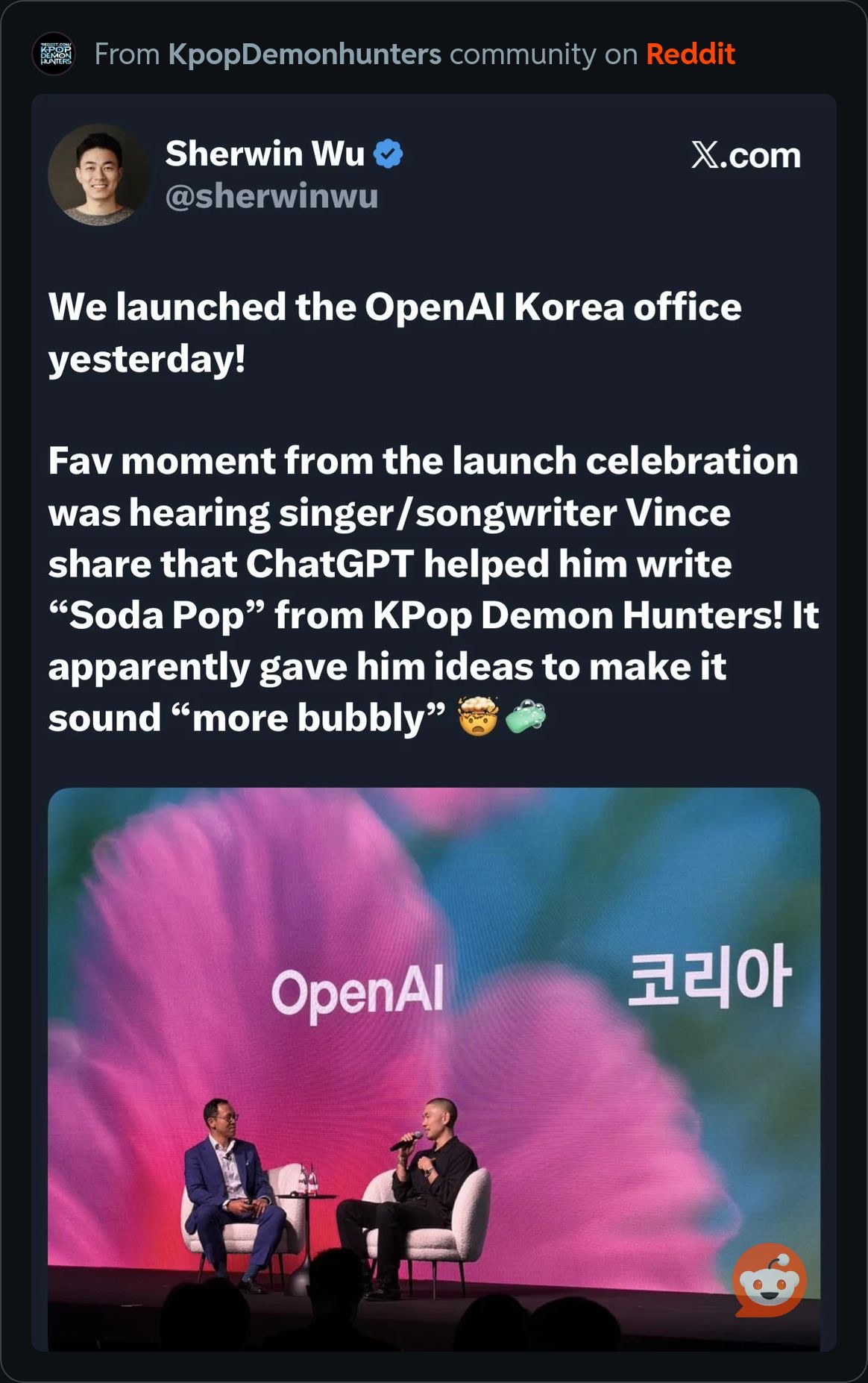Open the Reddit link in the header

tap(690, 54)
